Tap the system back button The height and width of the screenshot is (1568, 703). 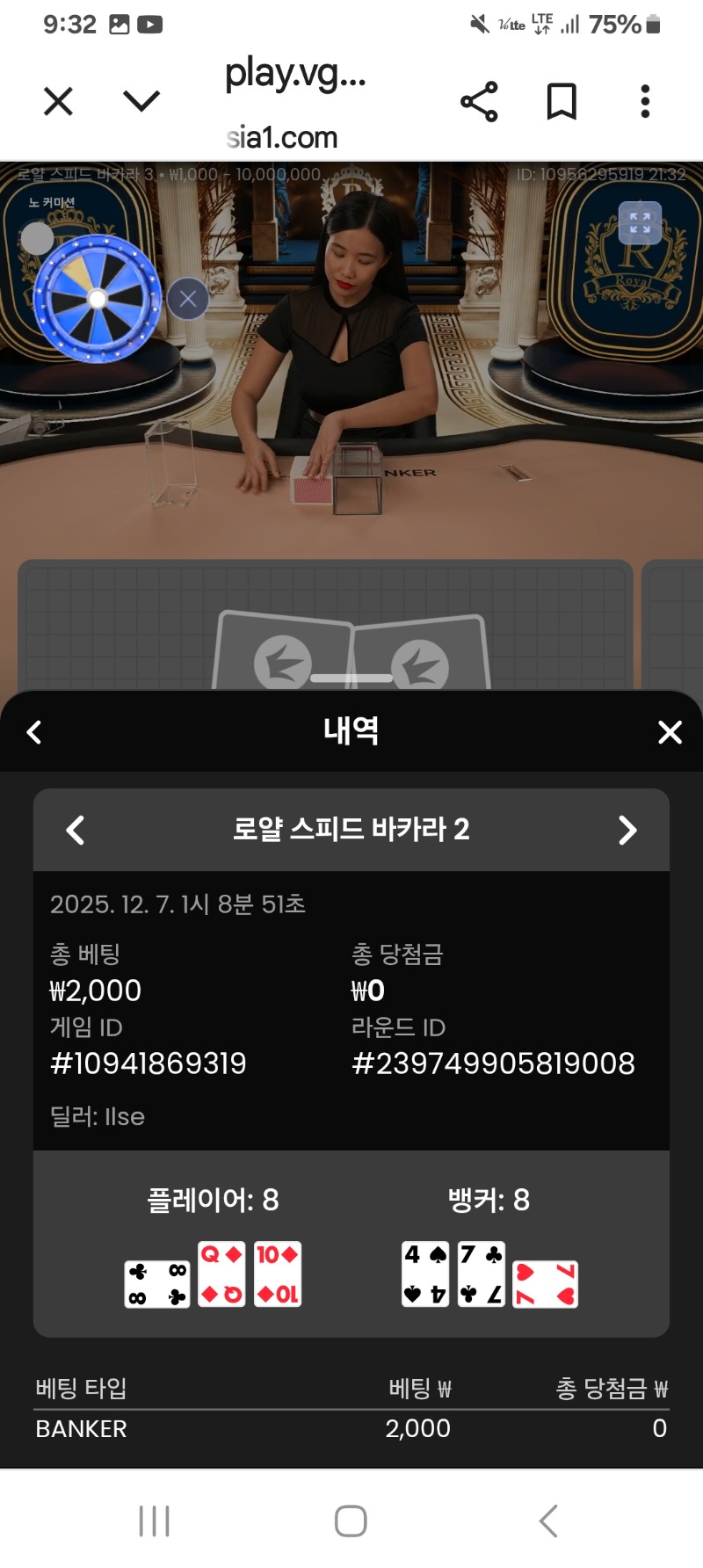click(x=548, y=1521)
